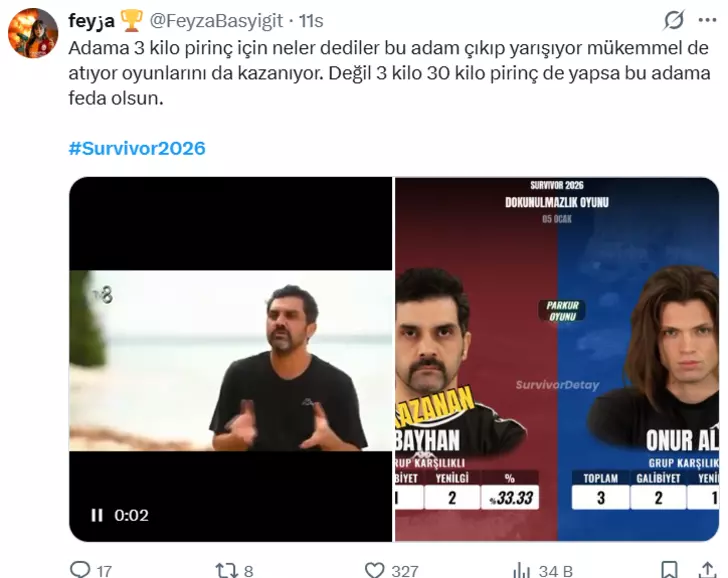Image resolution: width=728 pixels, height=578 pixels.
Task: Open feyja's profile avatar
Action: tap(33, 32)
